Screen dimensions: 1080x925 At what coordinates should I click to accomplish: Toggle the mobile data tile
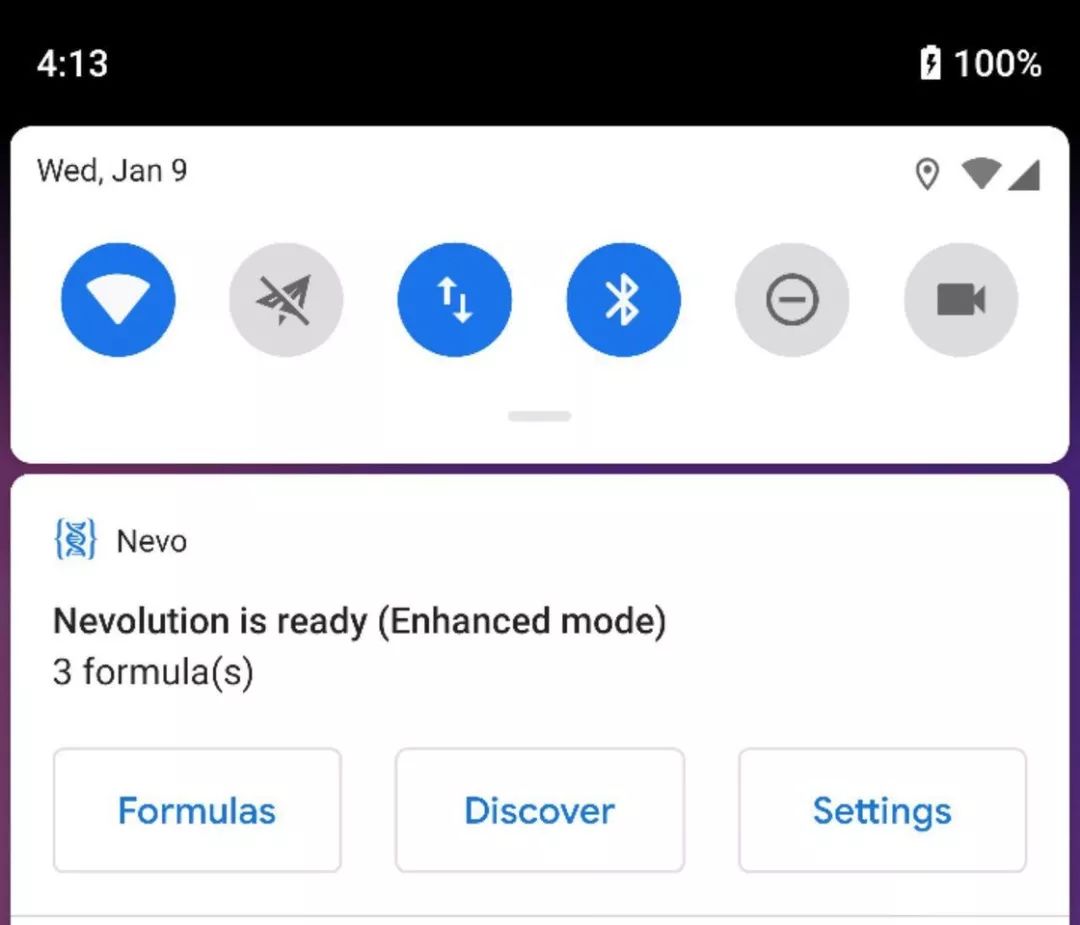[455, 300]
